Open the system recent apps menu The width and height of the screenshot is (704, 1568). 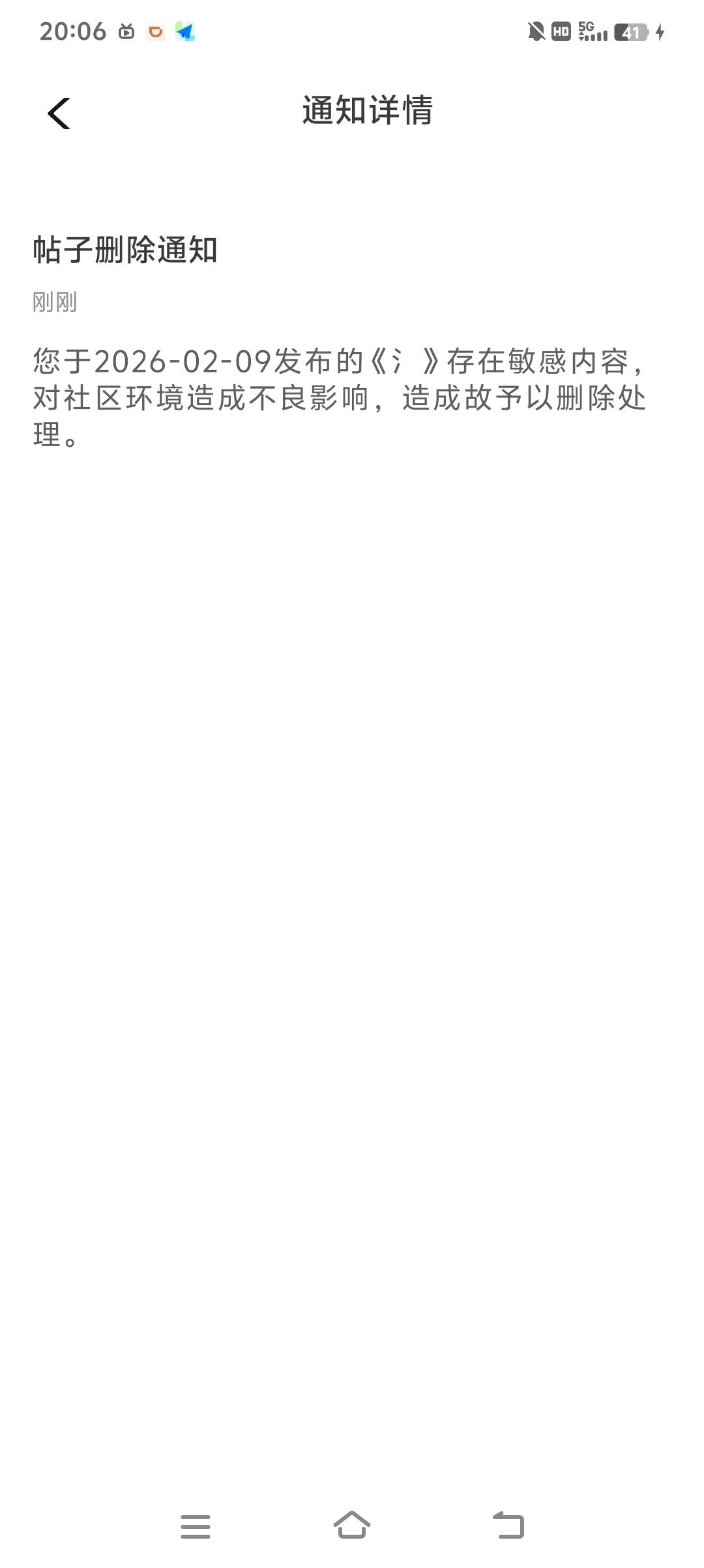(196, 1526)
